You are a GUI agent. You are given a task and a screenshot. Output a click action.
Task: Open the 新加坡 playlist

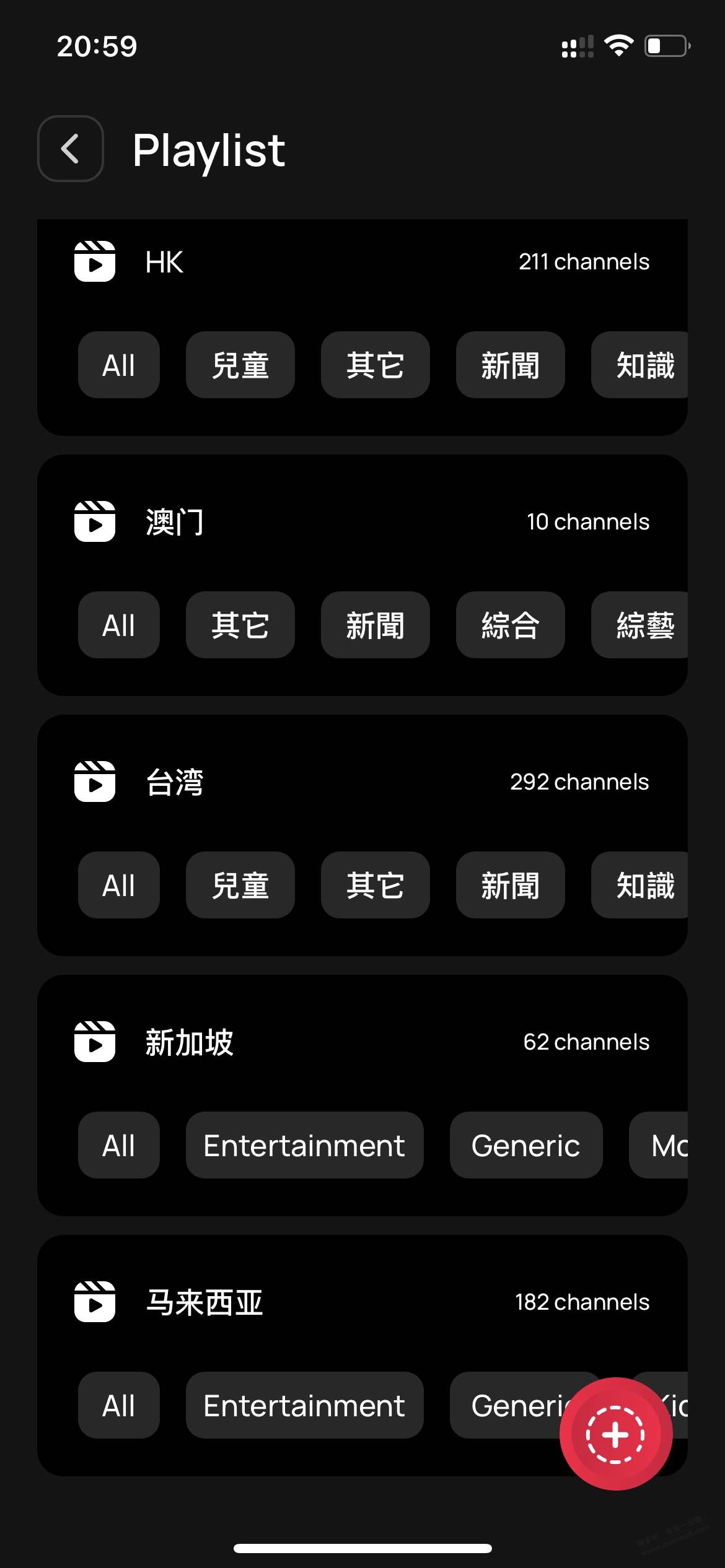(362, 1042)
